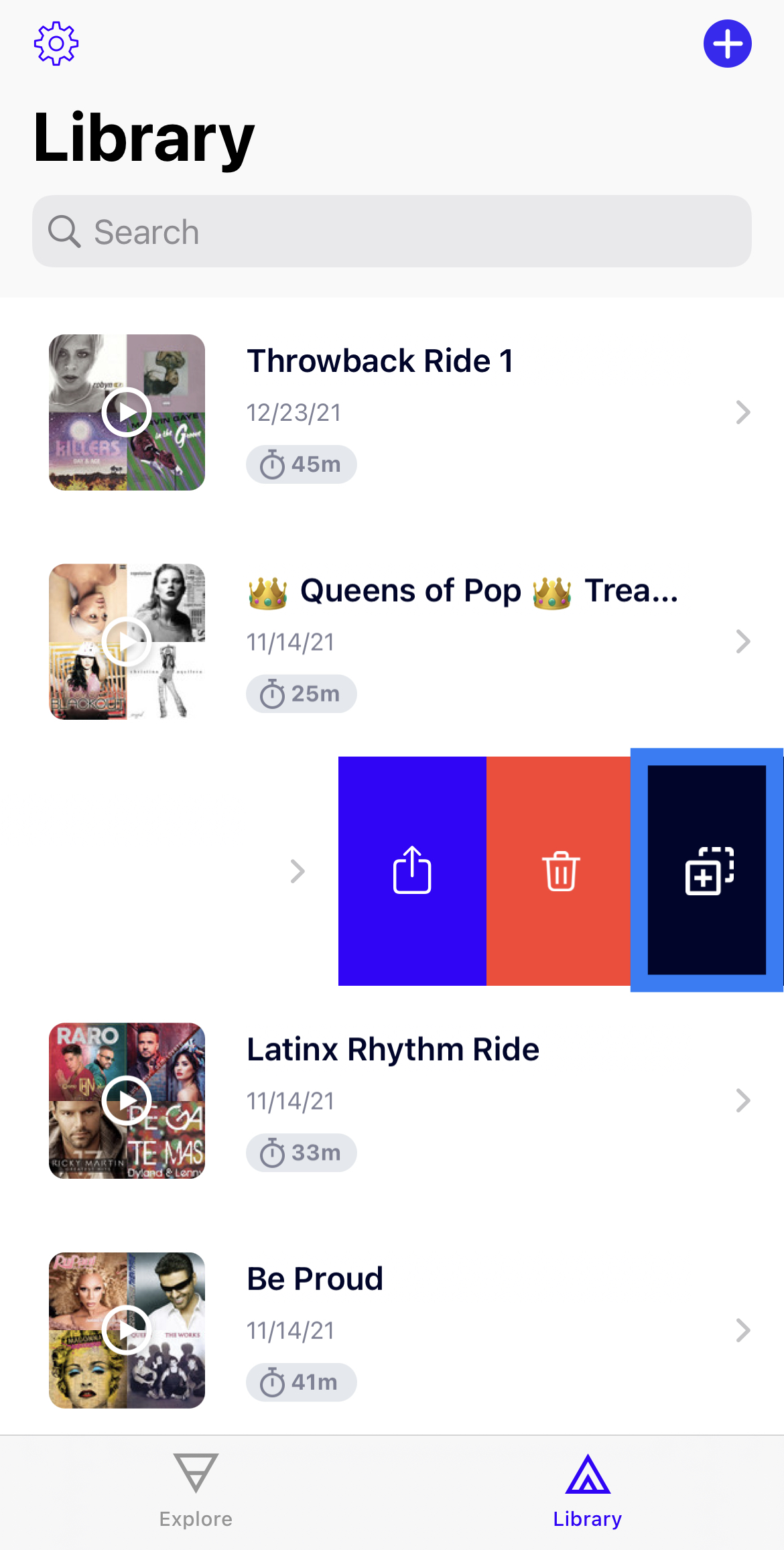Play the Throwback Ride 1 cover
The height and width of the screenshot is (1550, 784).
tap(127, 412)
